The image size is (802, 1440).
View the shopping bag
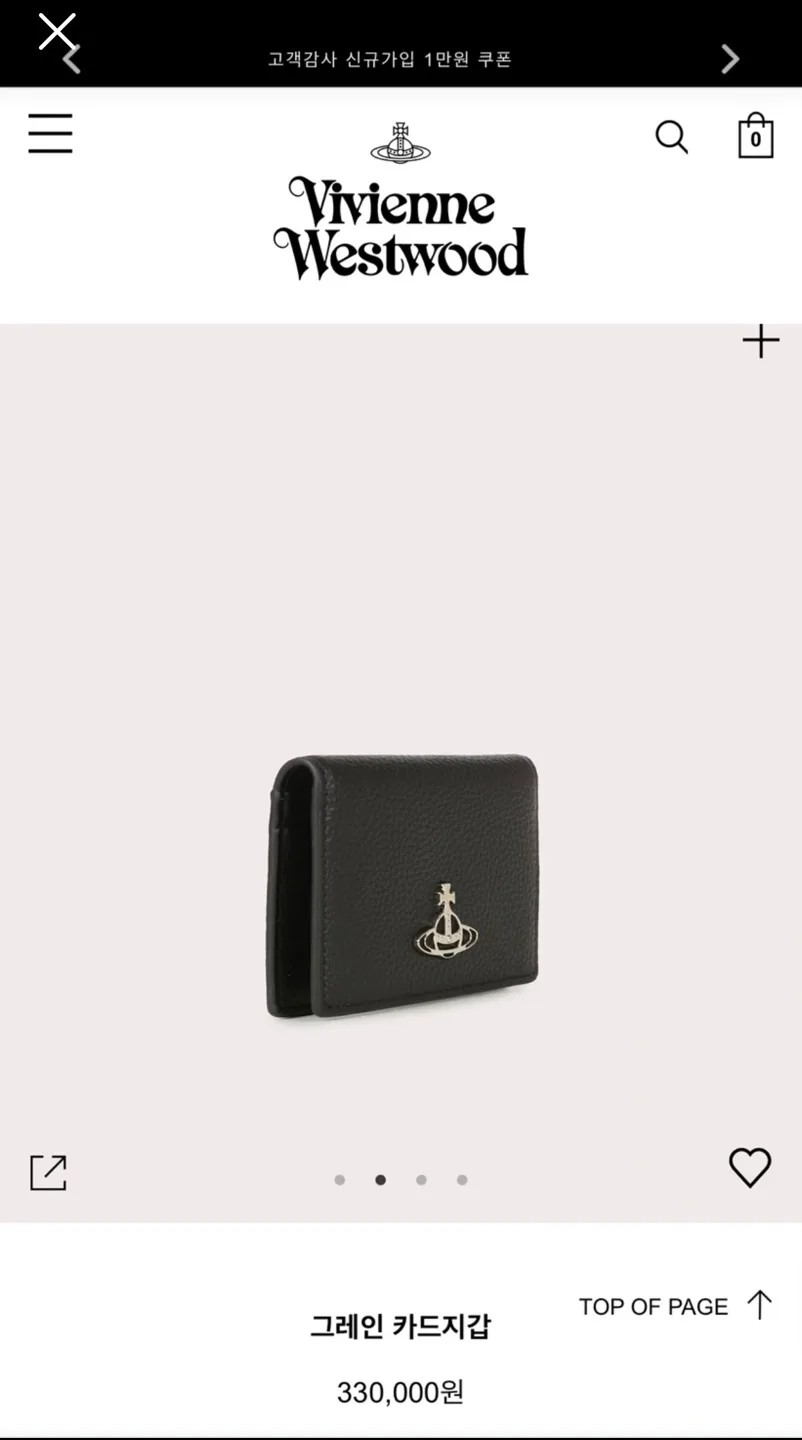tap(755, 137)
